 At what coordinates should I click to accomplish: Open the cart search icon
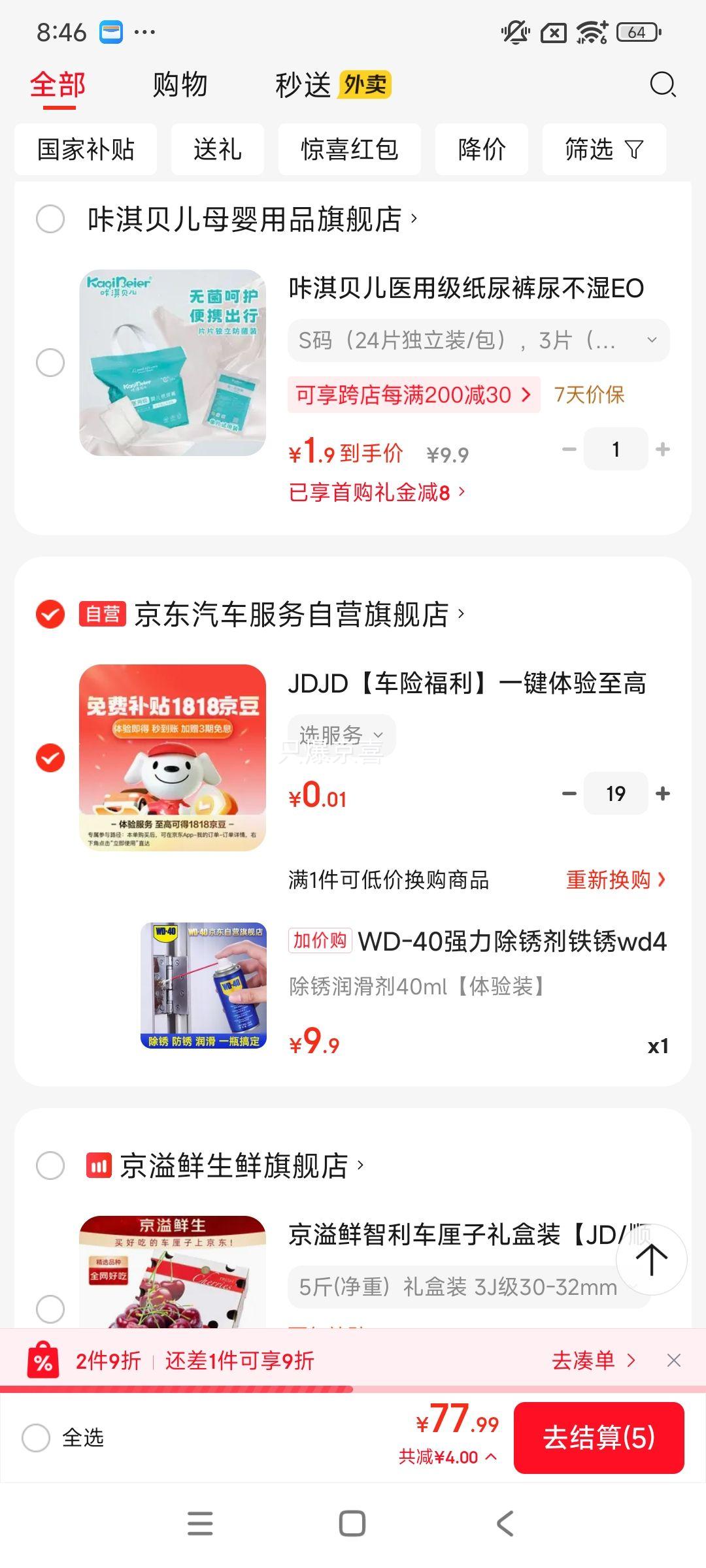coord(663,85)
